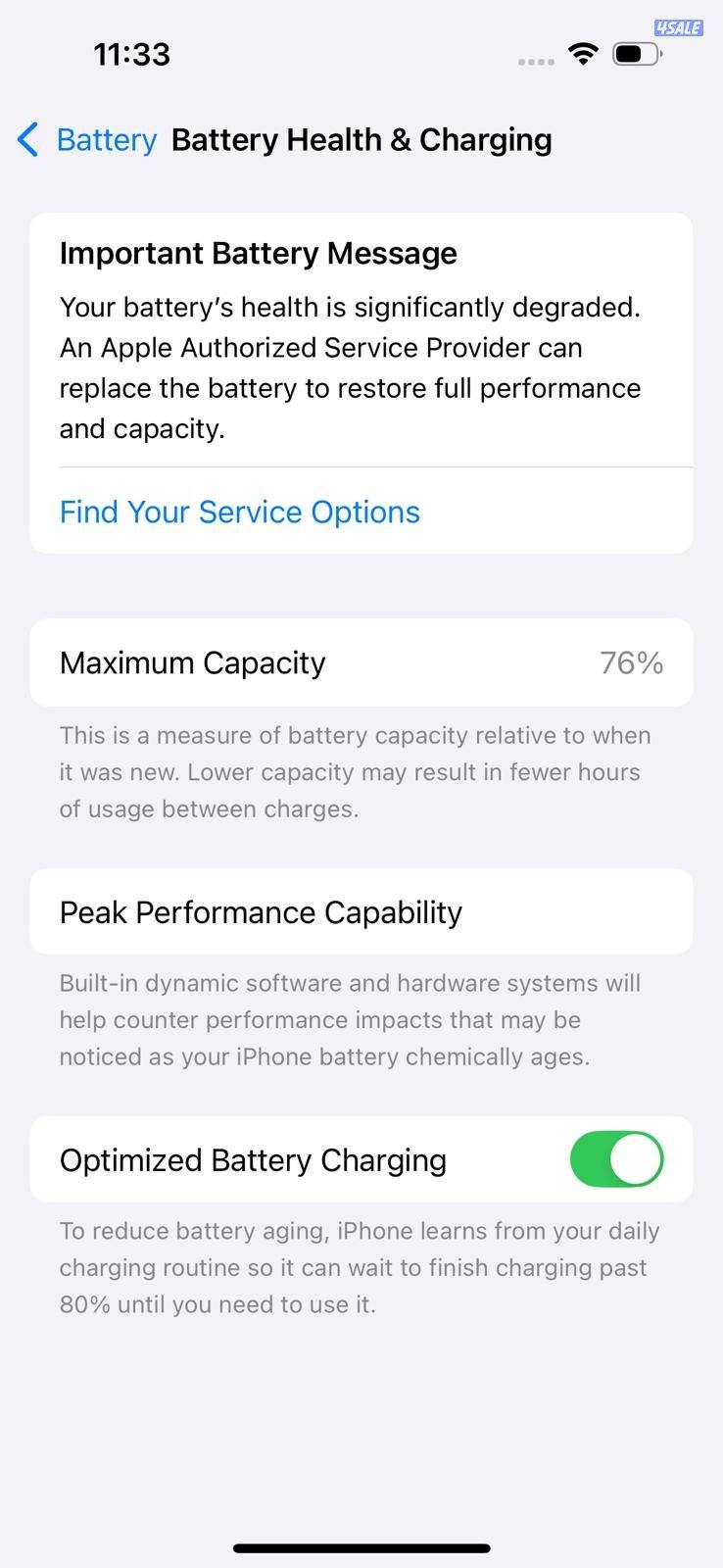
Task: Tap the green toggle switch knob
Action: 637,1158
